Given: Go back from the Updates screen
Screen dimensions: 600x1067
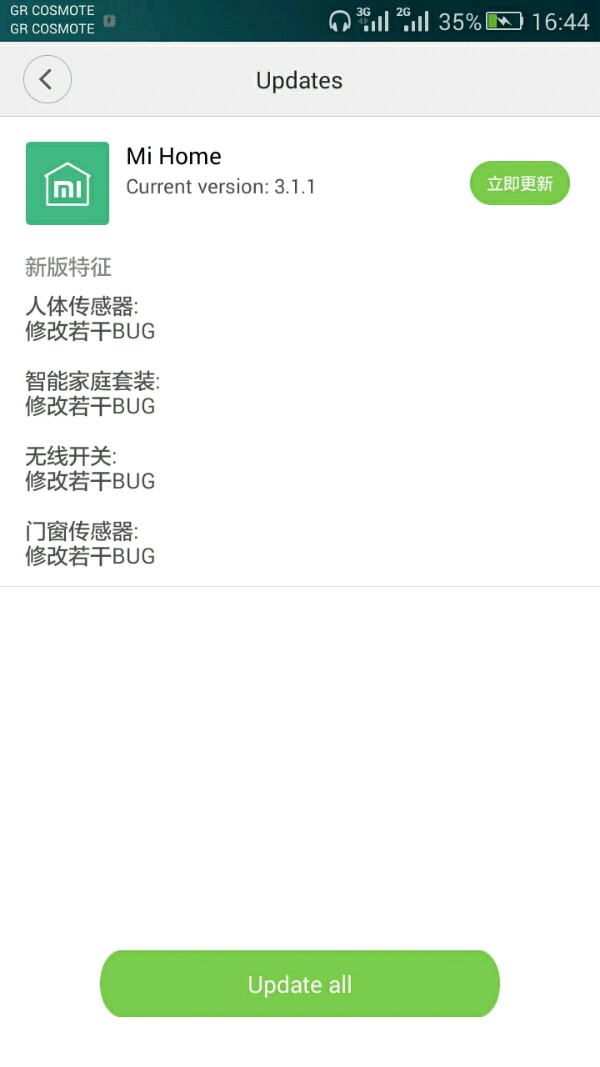Looking at the screenshot, I should click(x=47, y=80).
